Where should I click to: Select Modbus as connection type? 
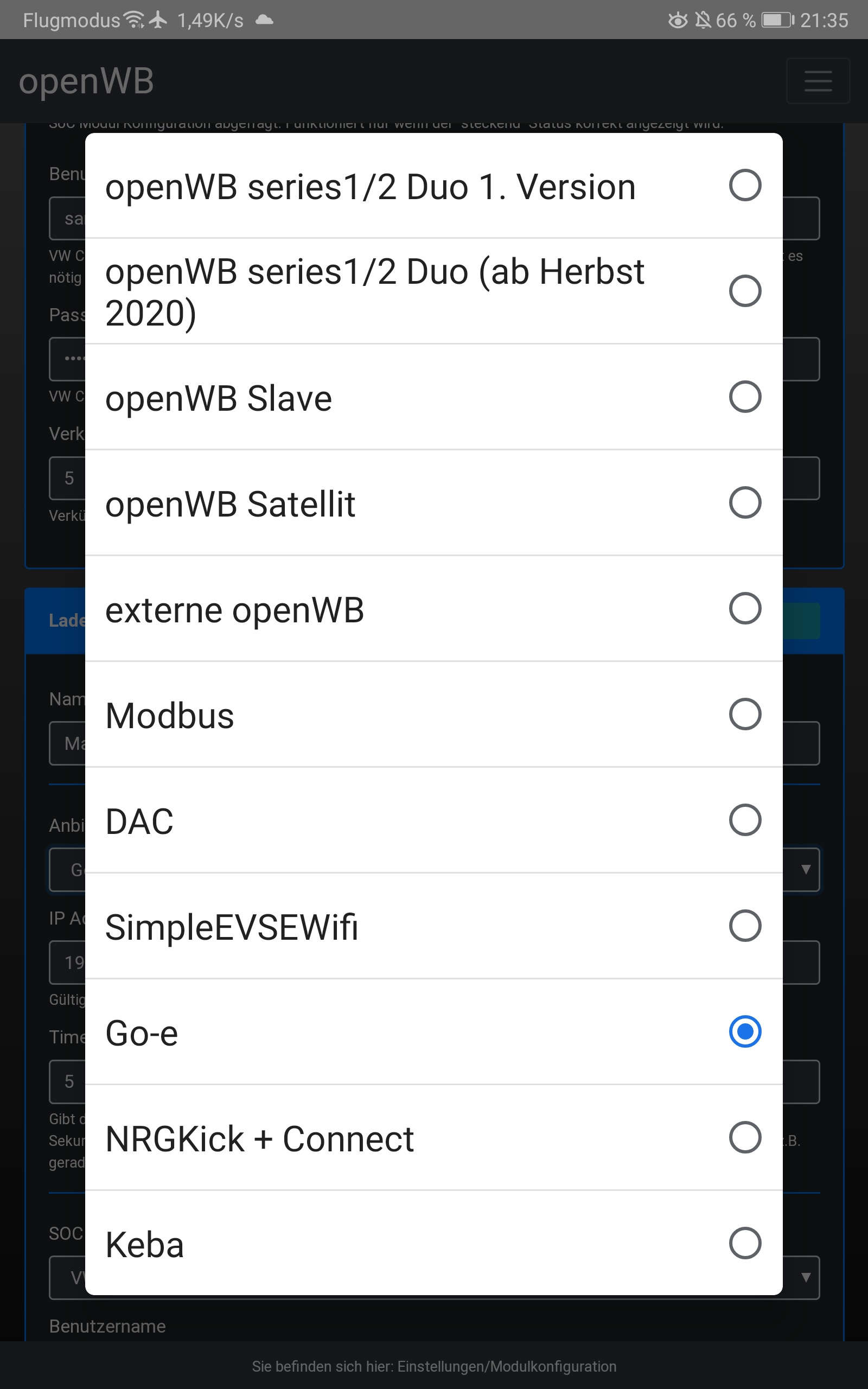pos(433,715)
